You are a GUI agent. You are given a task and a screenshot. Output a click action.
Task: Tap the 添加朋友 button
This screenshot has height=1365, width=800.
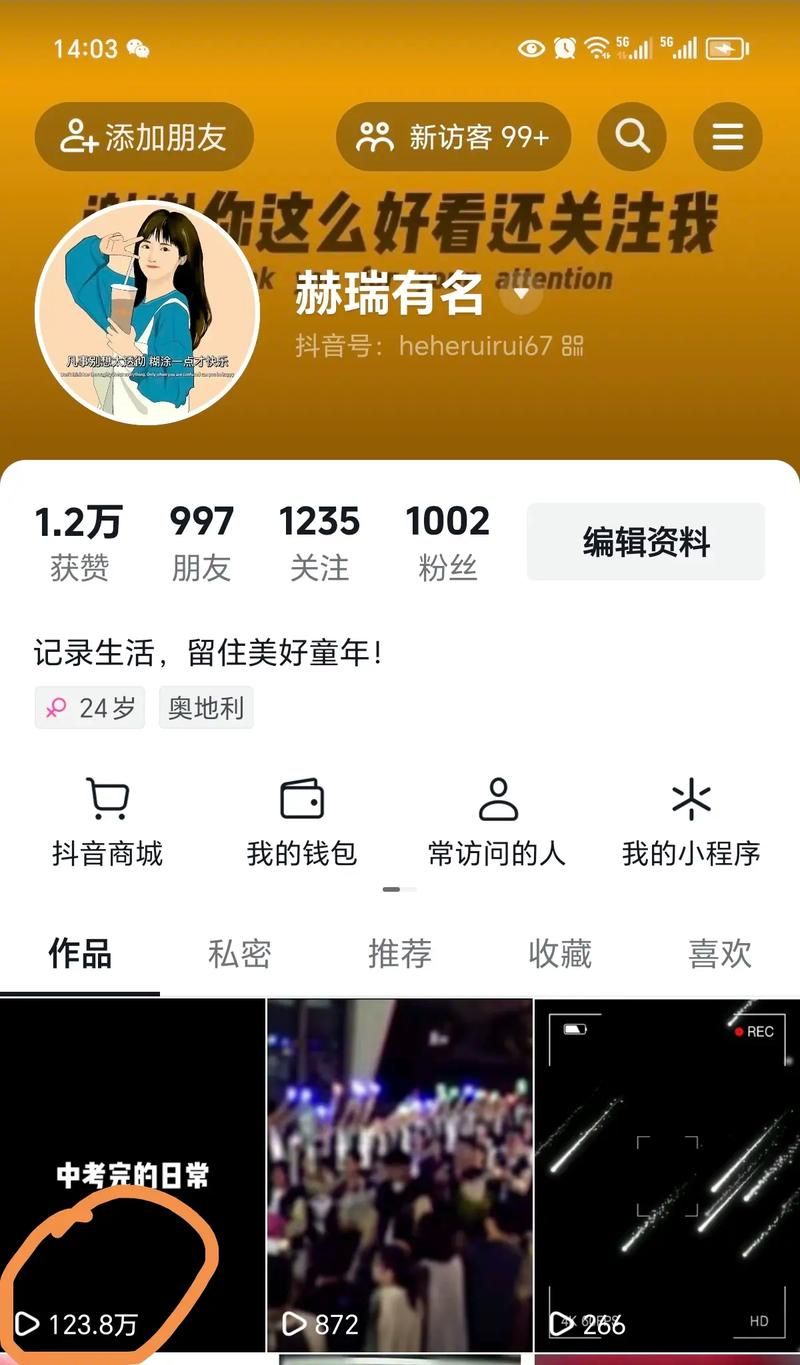[145, 137]
